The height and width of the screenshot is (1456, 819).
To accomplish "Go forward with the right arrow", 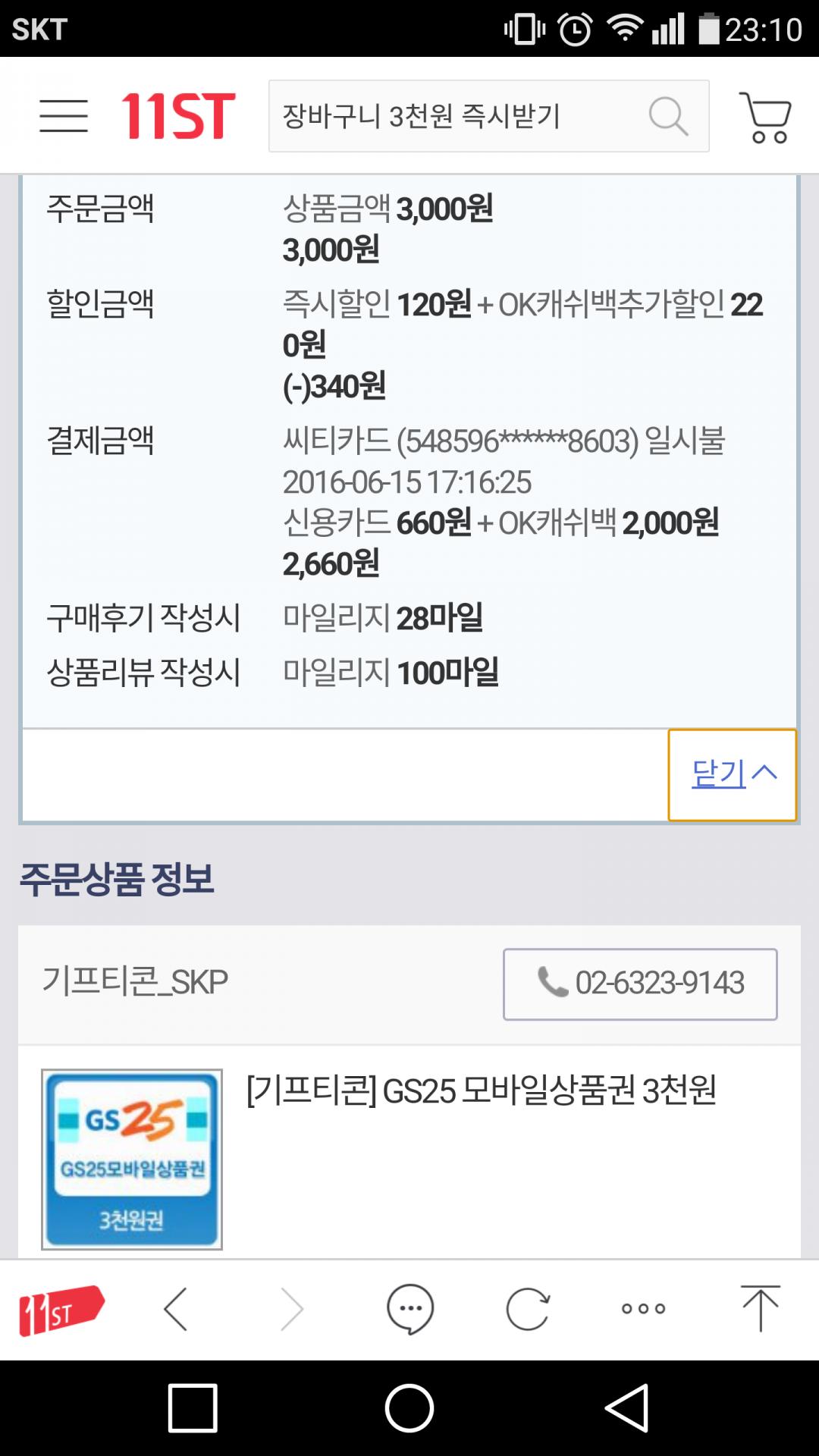I will pyautogui.click(x=292, y=1309).
